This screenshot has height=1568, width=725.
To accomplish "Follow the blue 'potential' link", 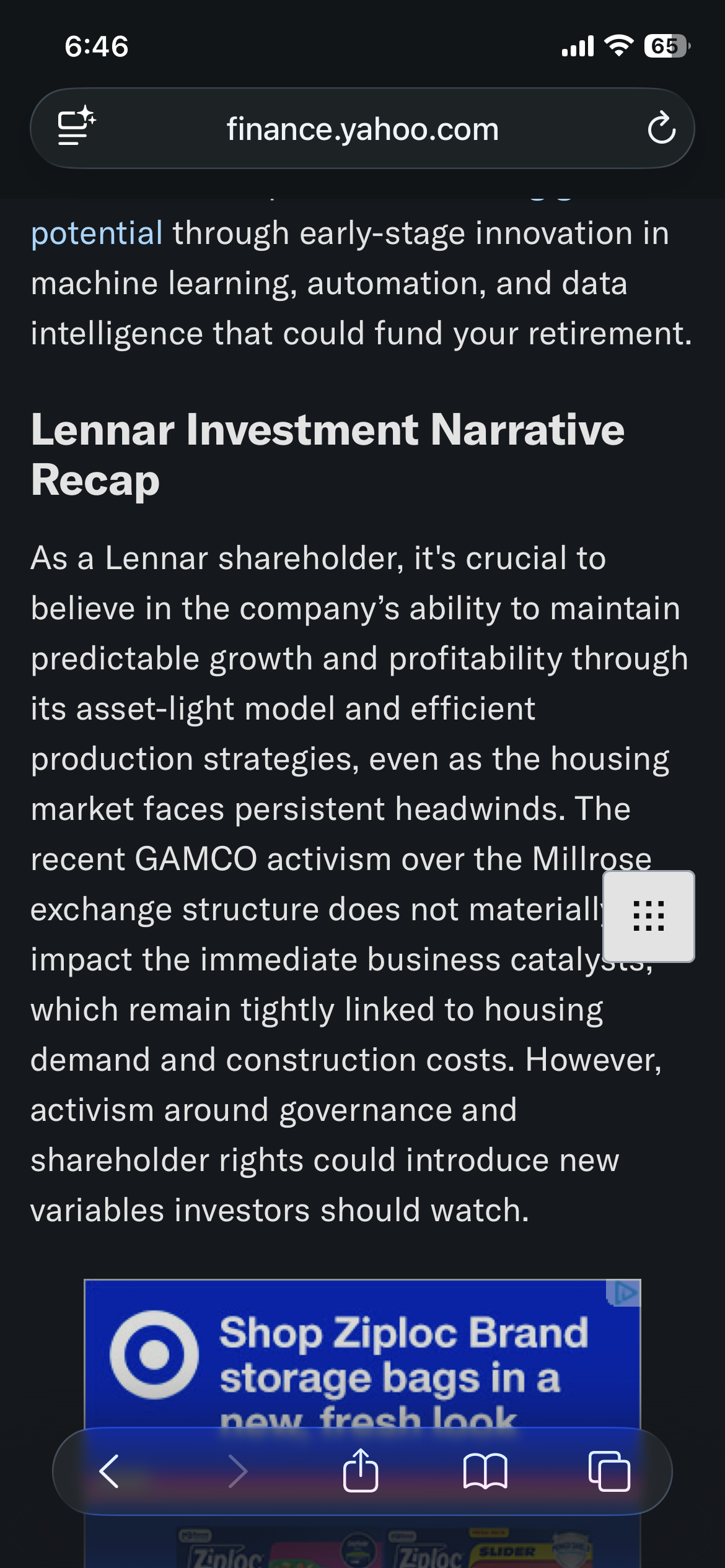I will coord(97,233).
